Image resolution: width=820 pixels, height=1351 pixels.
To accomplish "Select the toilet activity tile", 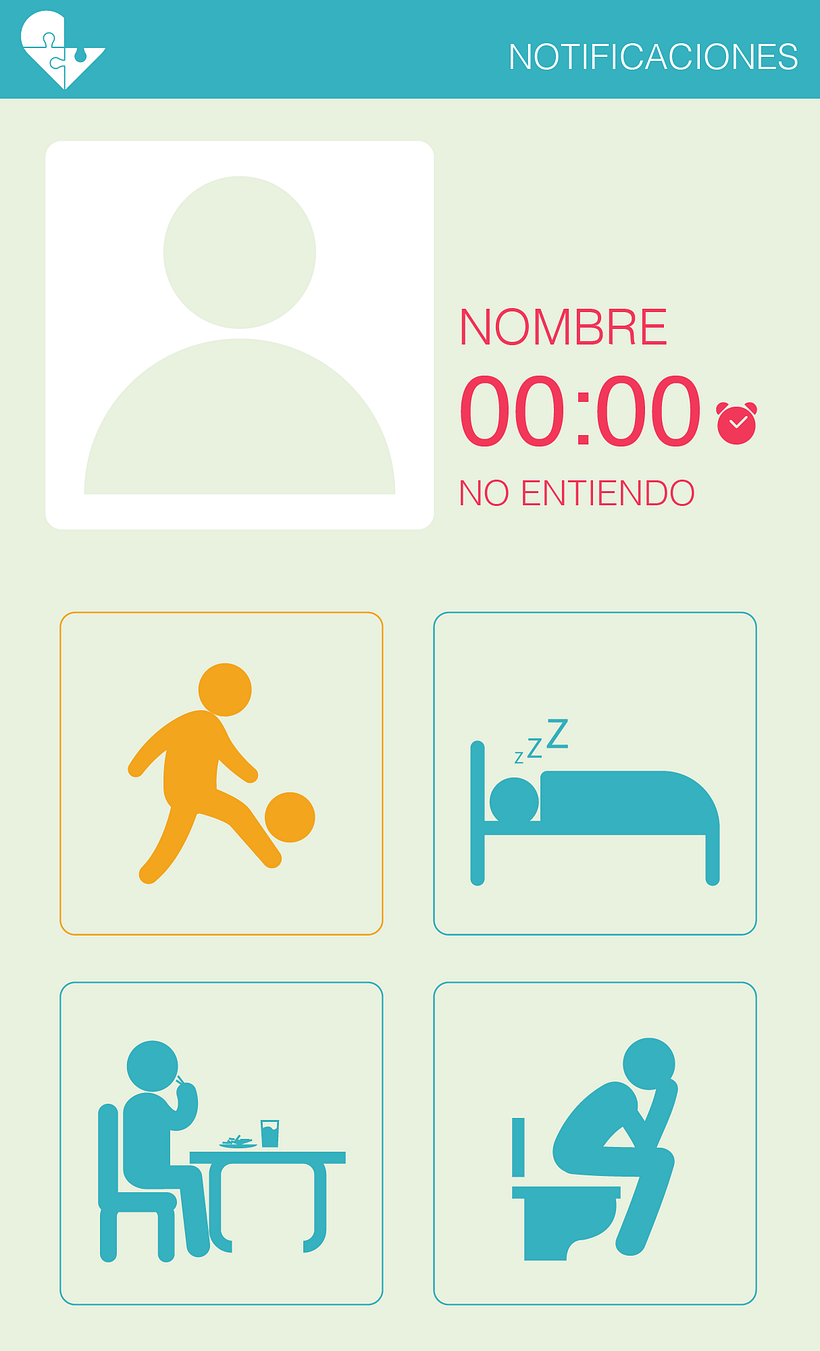I will pos(595,1143).
